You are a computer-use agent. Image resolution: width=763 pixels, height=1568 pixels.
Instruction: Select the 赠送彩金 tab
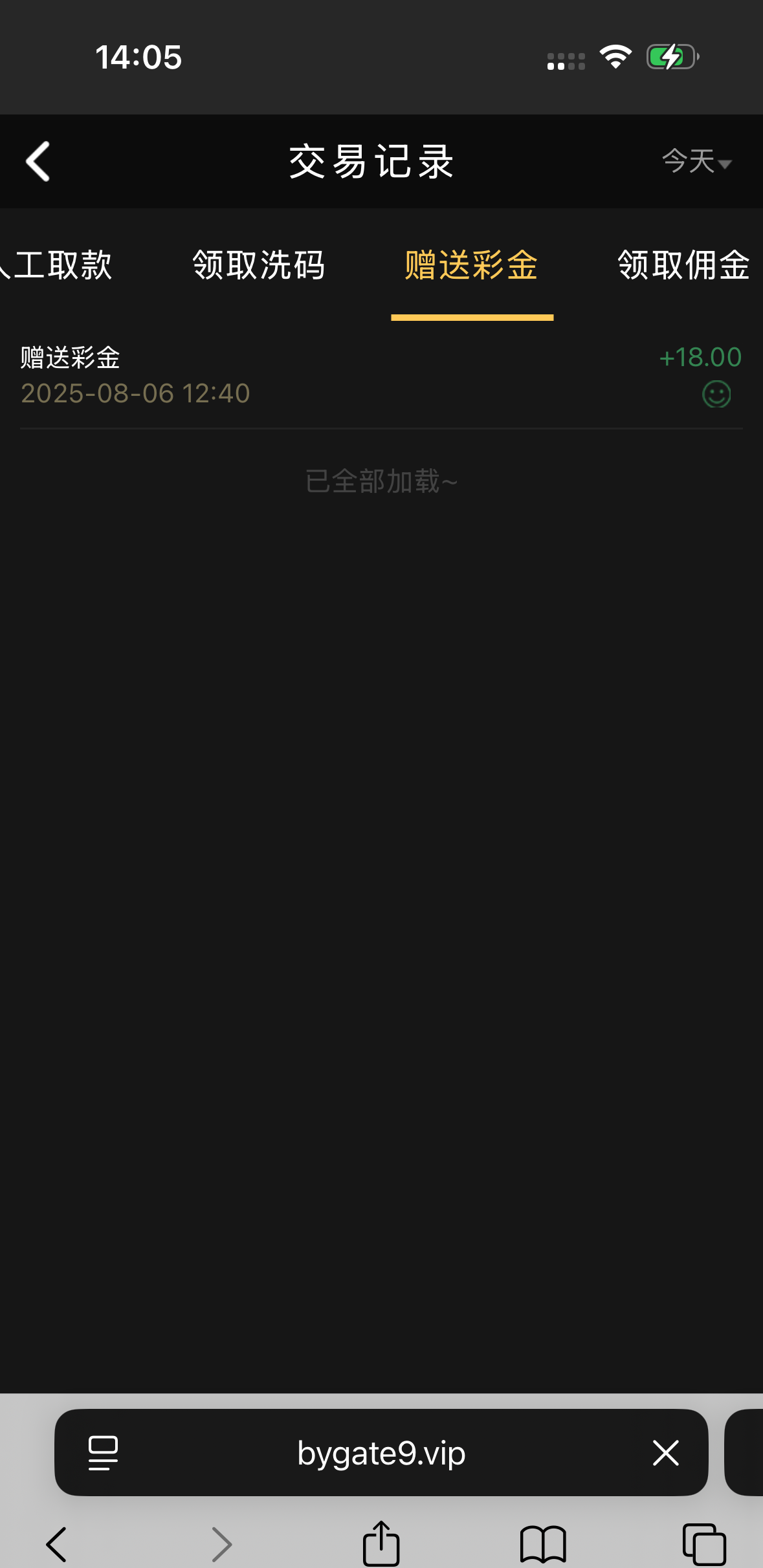pos(472,265)
